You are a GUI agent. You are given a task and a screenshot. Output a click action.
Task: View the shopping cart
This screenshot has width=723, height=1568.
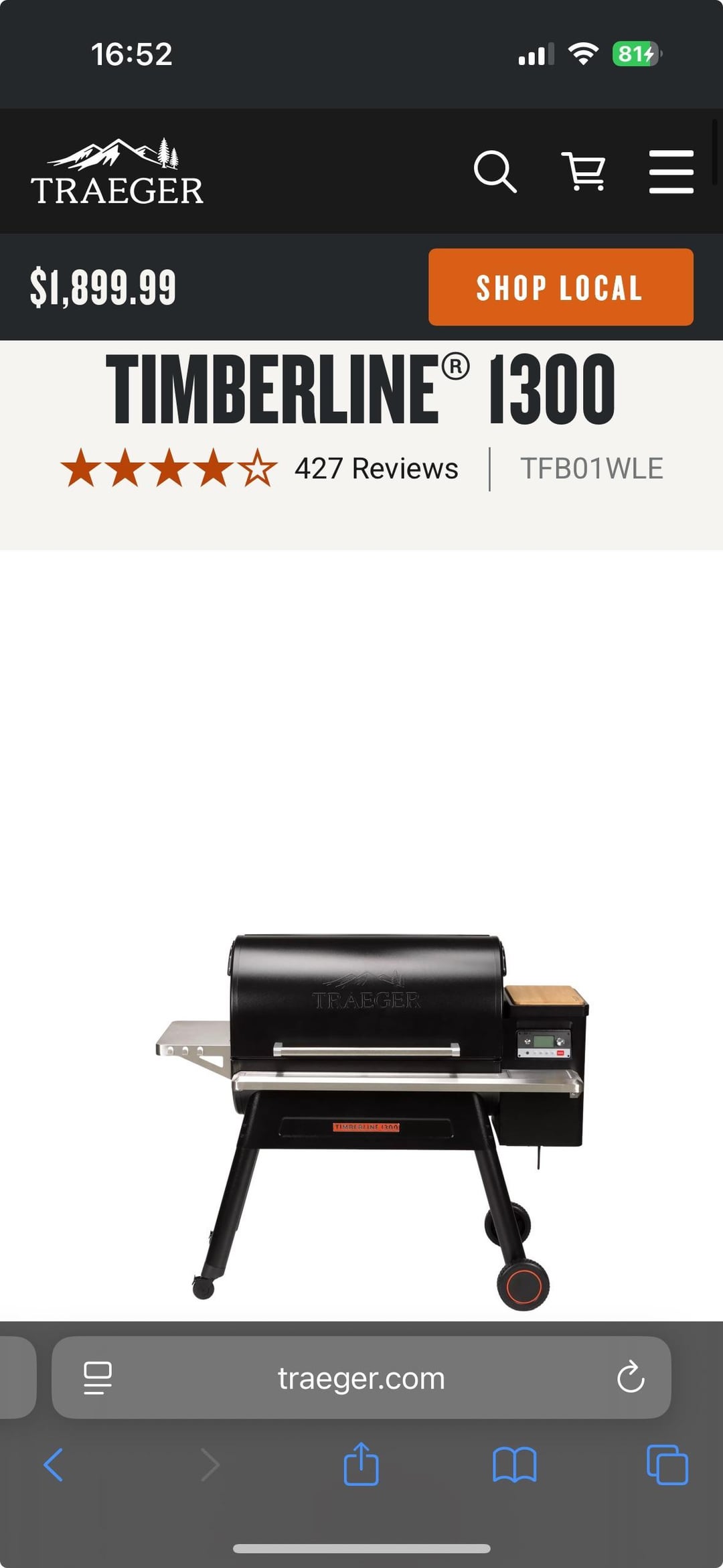coord(584,171)
